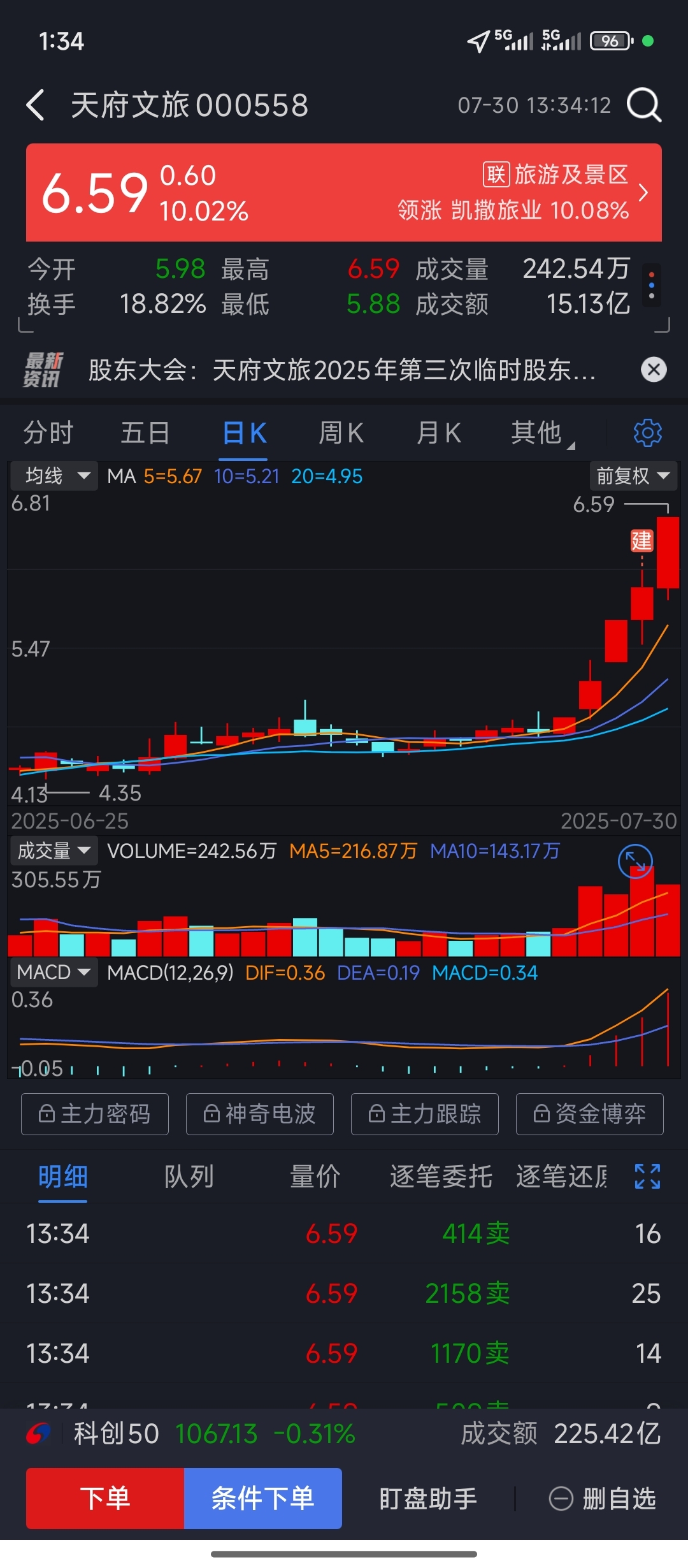688x1568 pixels.
Task: Select the 周K chart tab
Action: pos(341,433)
